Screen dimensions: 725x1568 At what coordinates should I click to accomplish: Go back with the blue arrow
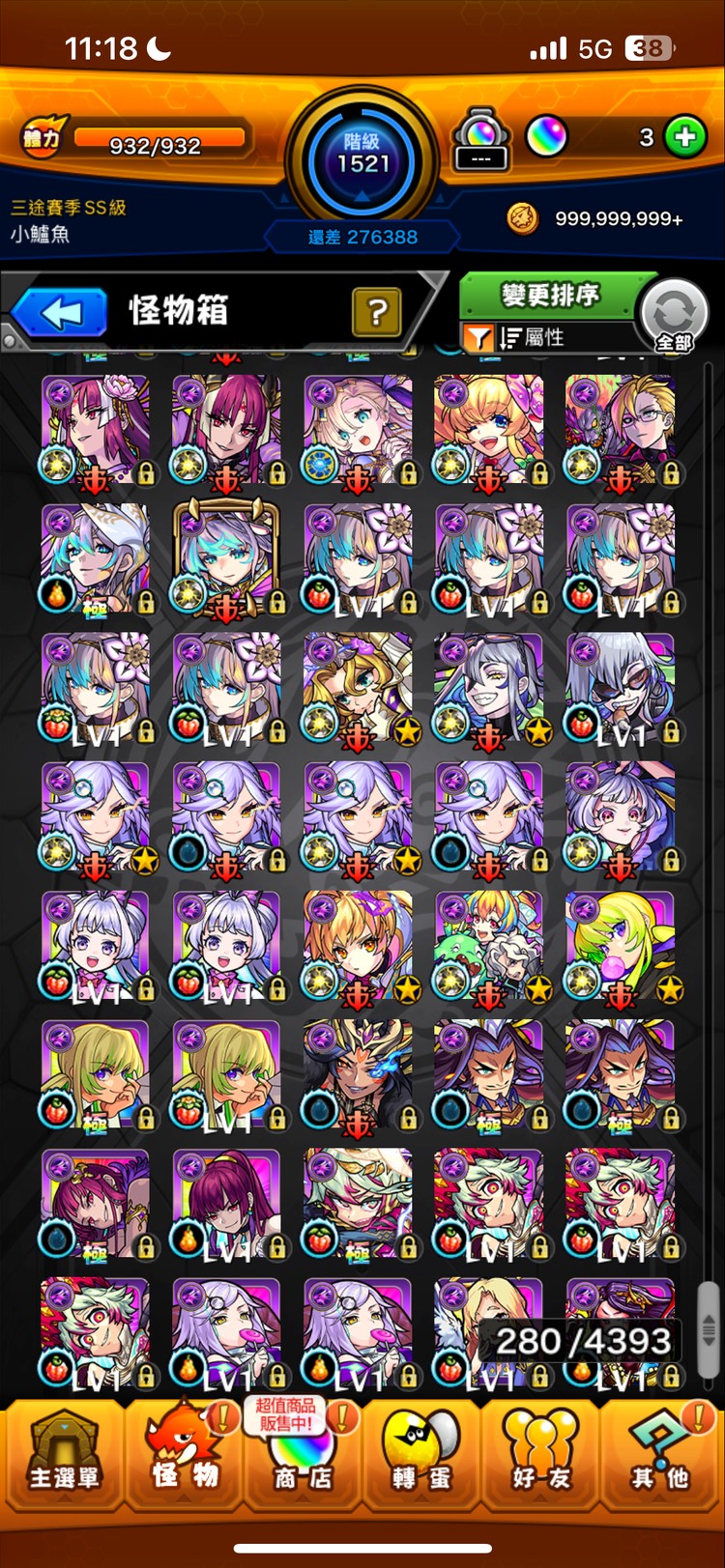pyautogui.click(x=60, y=313)
